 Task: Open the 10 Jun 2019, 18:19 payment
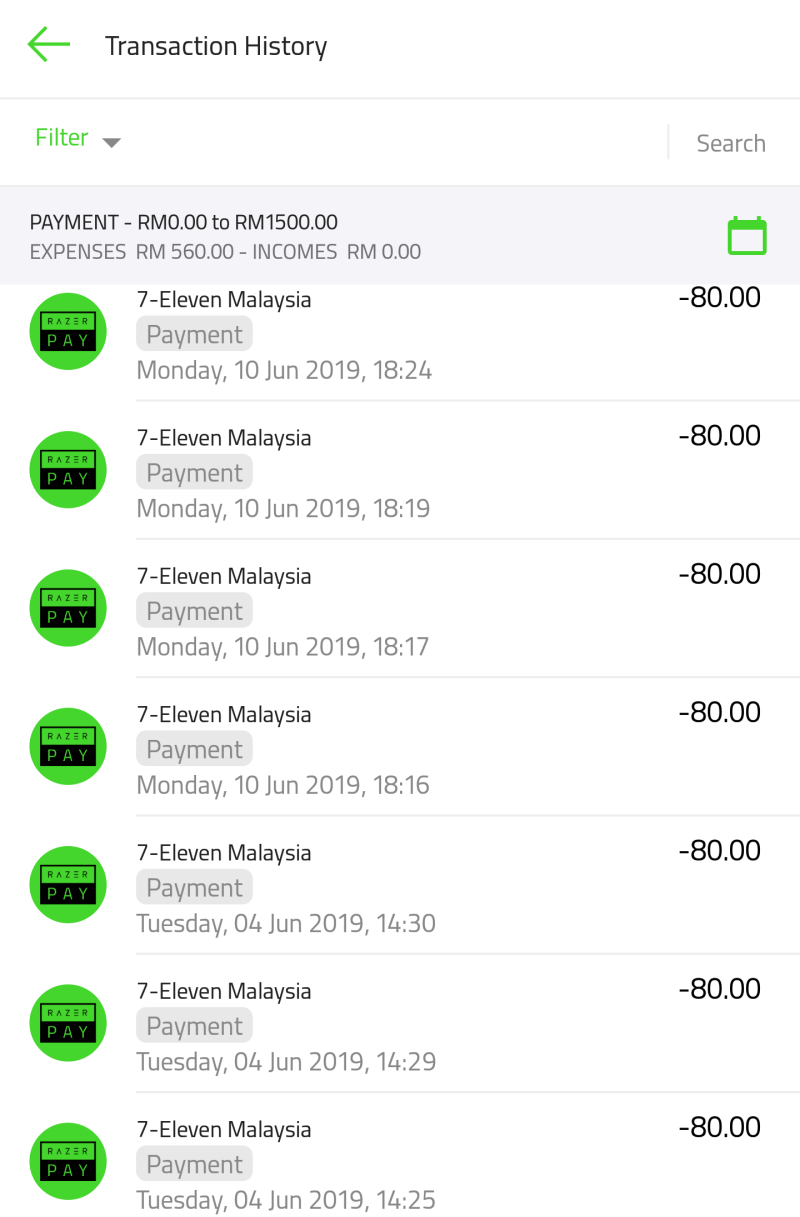[400, 472]
